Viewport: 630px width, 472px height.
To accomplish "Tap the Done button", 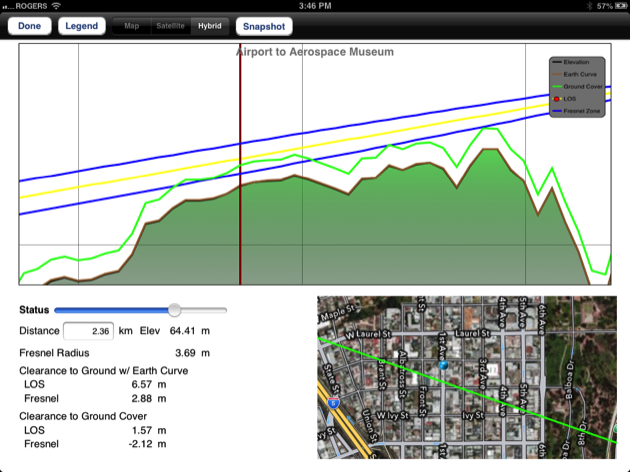I will point(29,26).
